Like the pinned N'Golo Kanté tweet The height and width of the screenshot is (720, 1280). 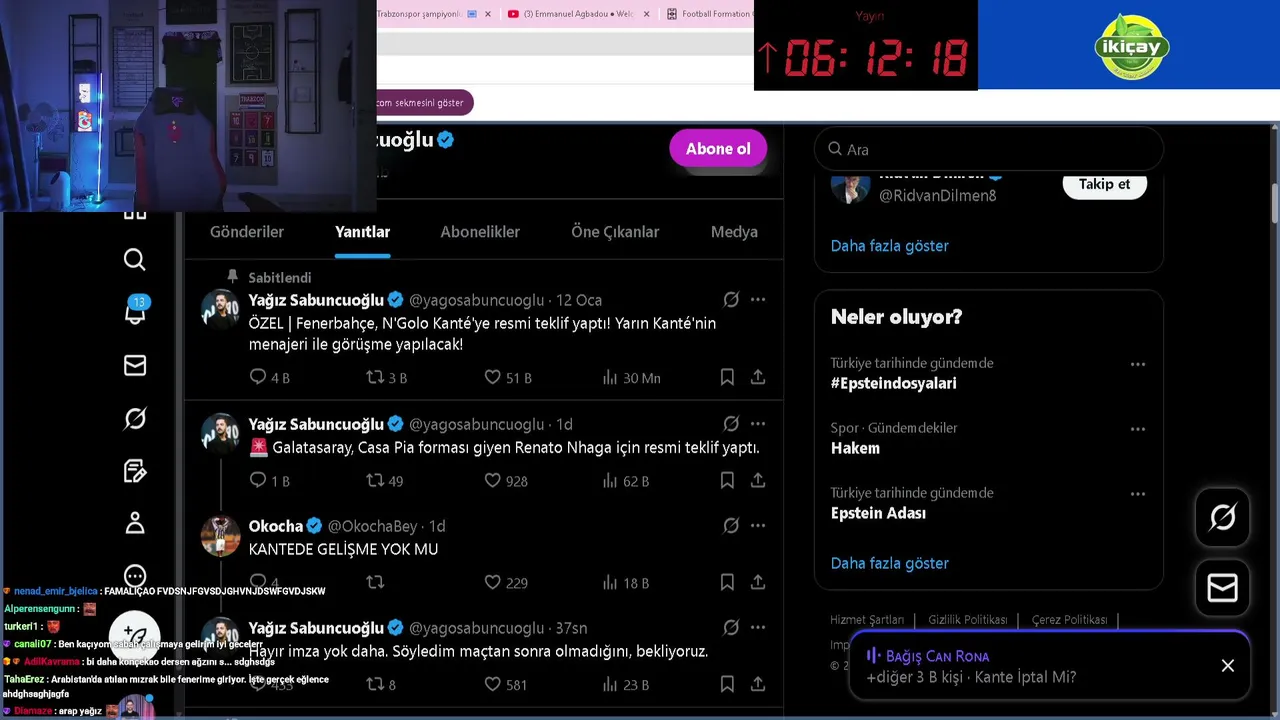(492, 377)
